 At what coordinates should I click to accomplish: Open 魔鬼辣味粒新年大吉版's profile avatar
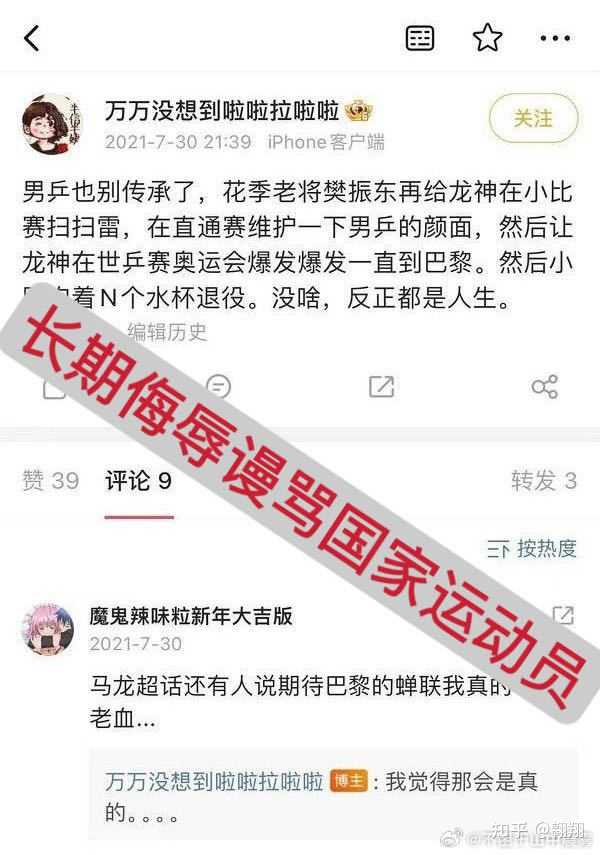[47, 629]
